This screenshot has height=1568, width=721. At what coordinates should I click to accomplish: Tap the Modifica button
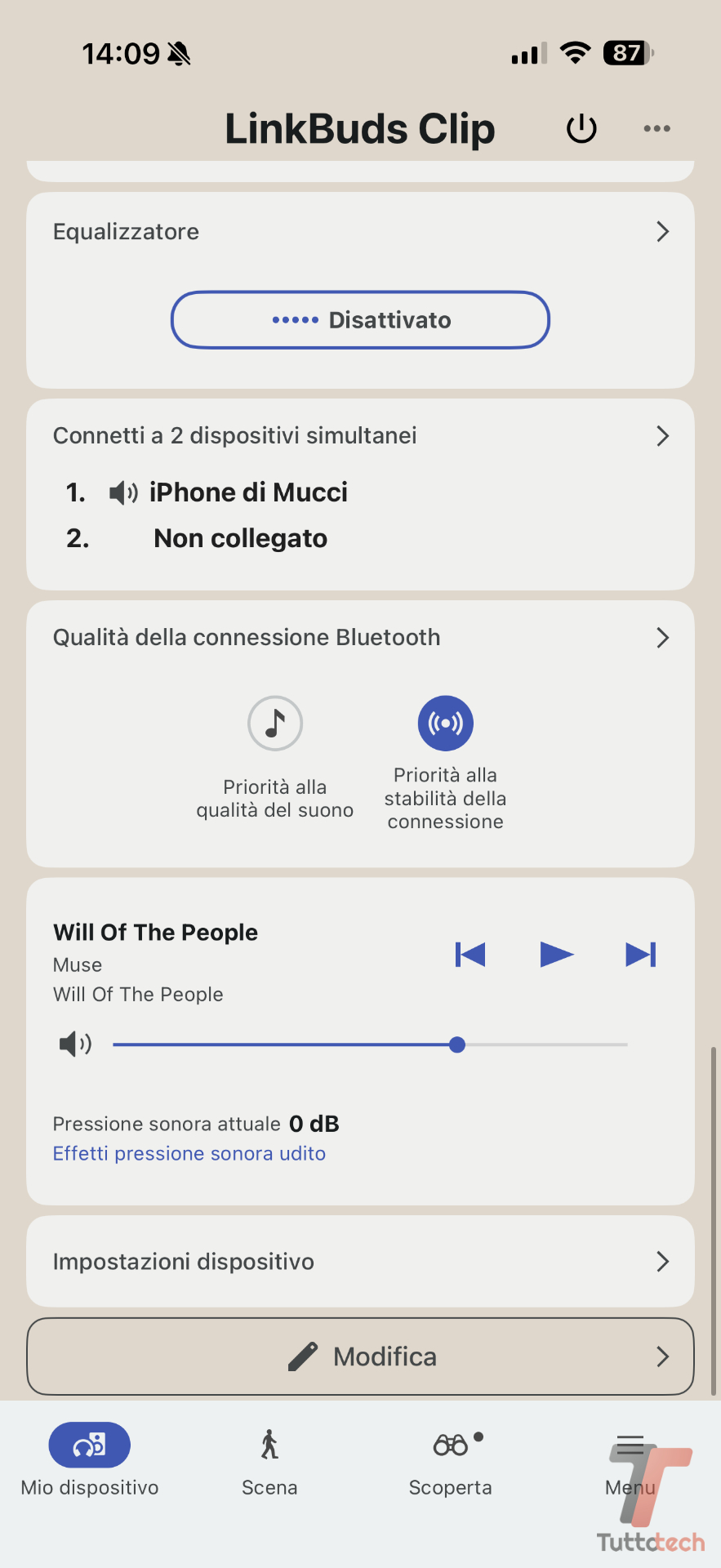click(359, 1356)
